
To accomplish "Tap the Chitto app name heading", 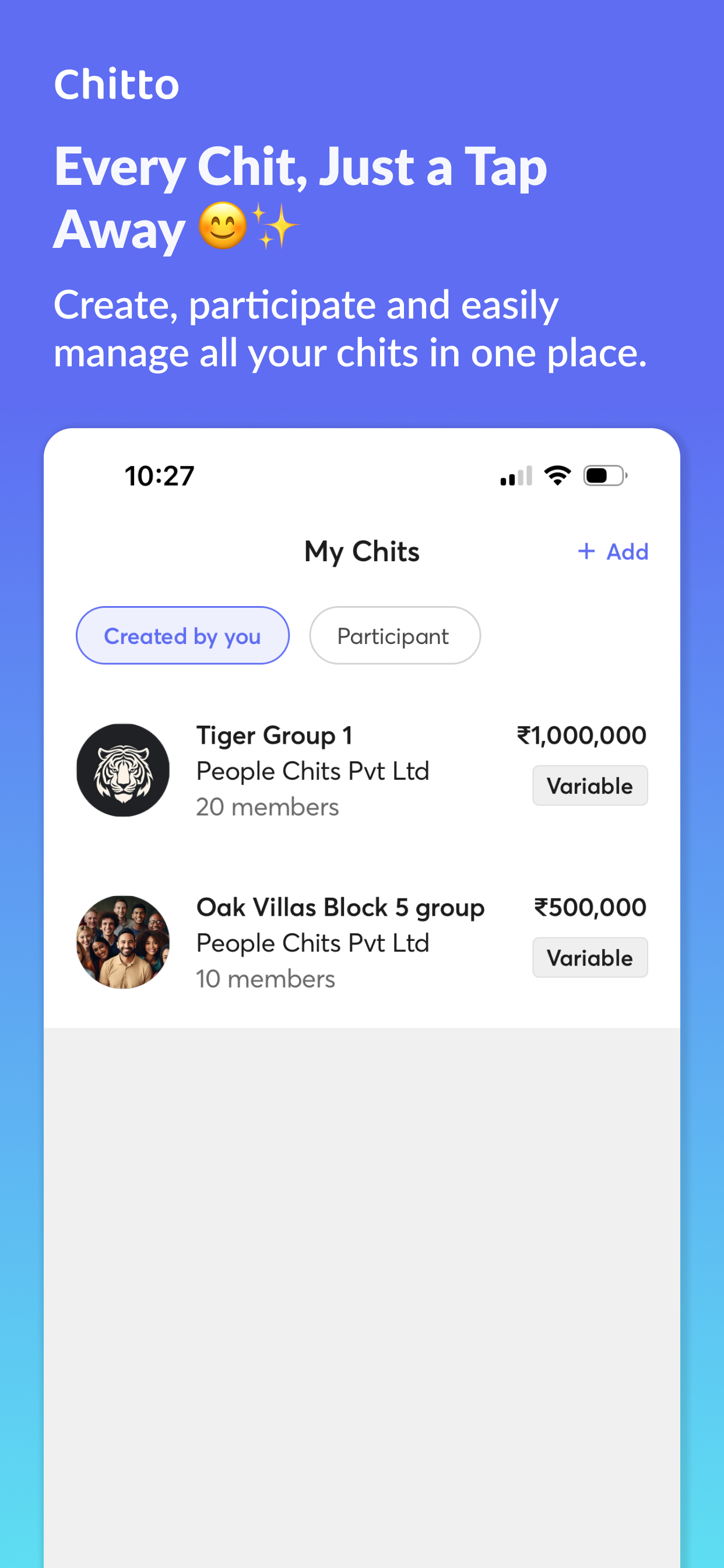I will [x=116, y=84].
